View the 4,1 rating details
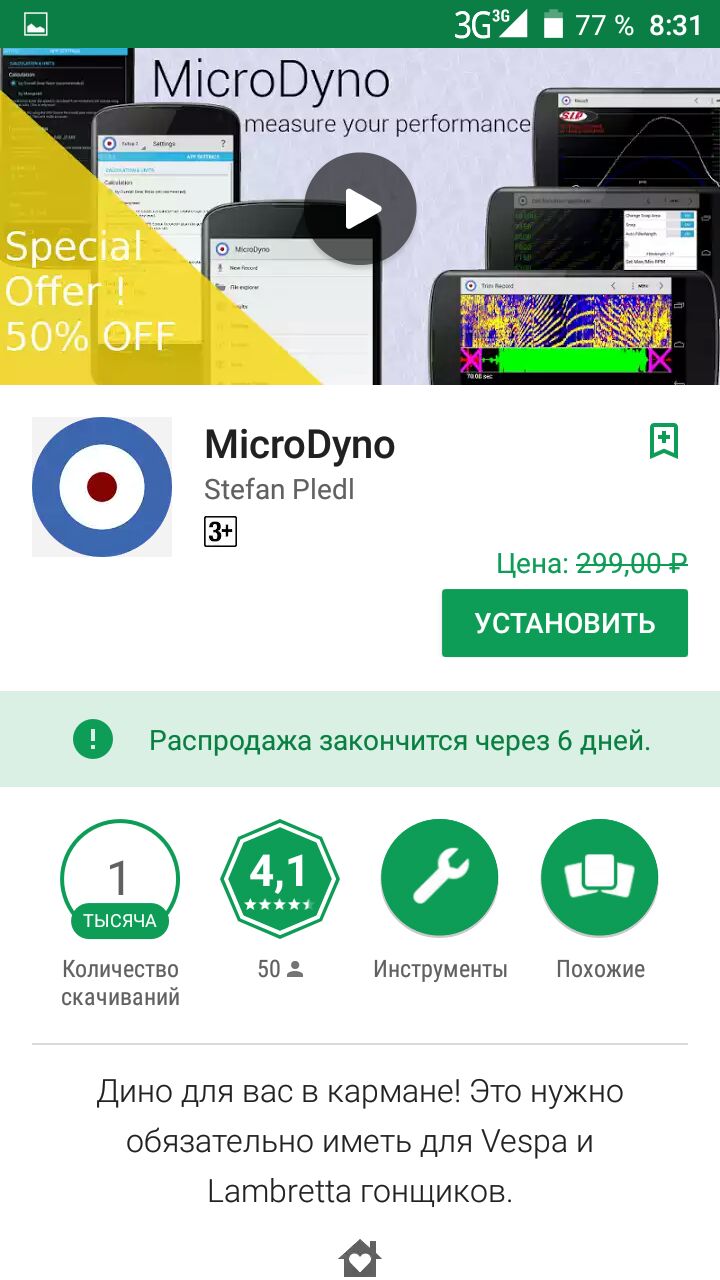 pos(279,879)
